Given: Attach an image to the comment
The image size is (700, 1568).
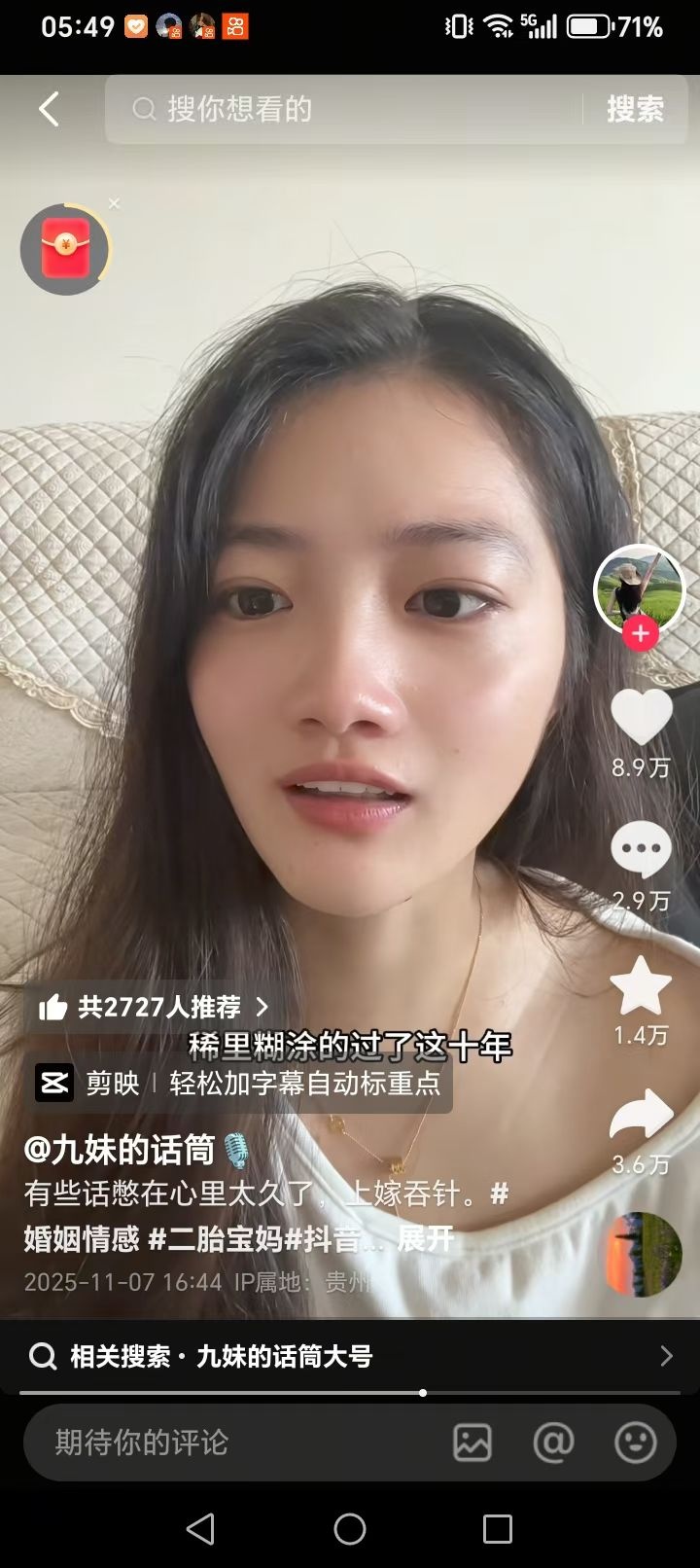Looking at the screenshot, I should click(472, 1442).
